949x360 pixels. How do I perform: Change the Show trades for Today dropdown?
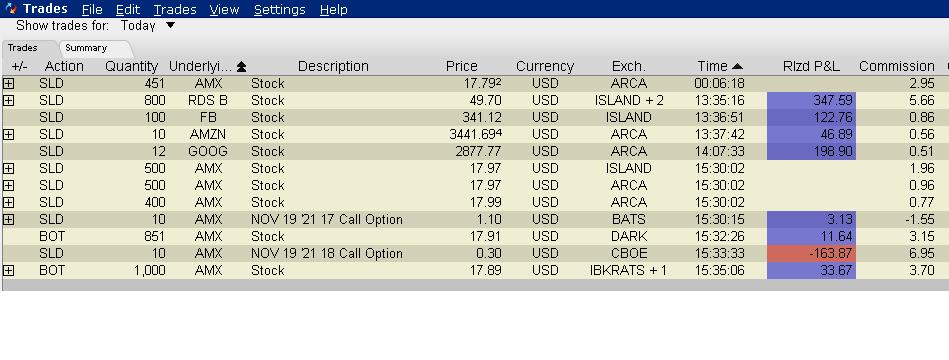(x=148, y=25)
